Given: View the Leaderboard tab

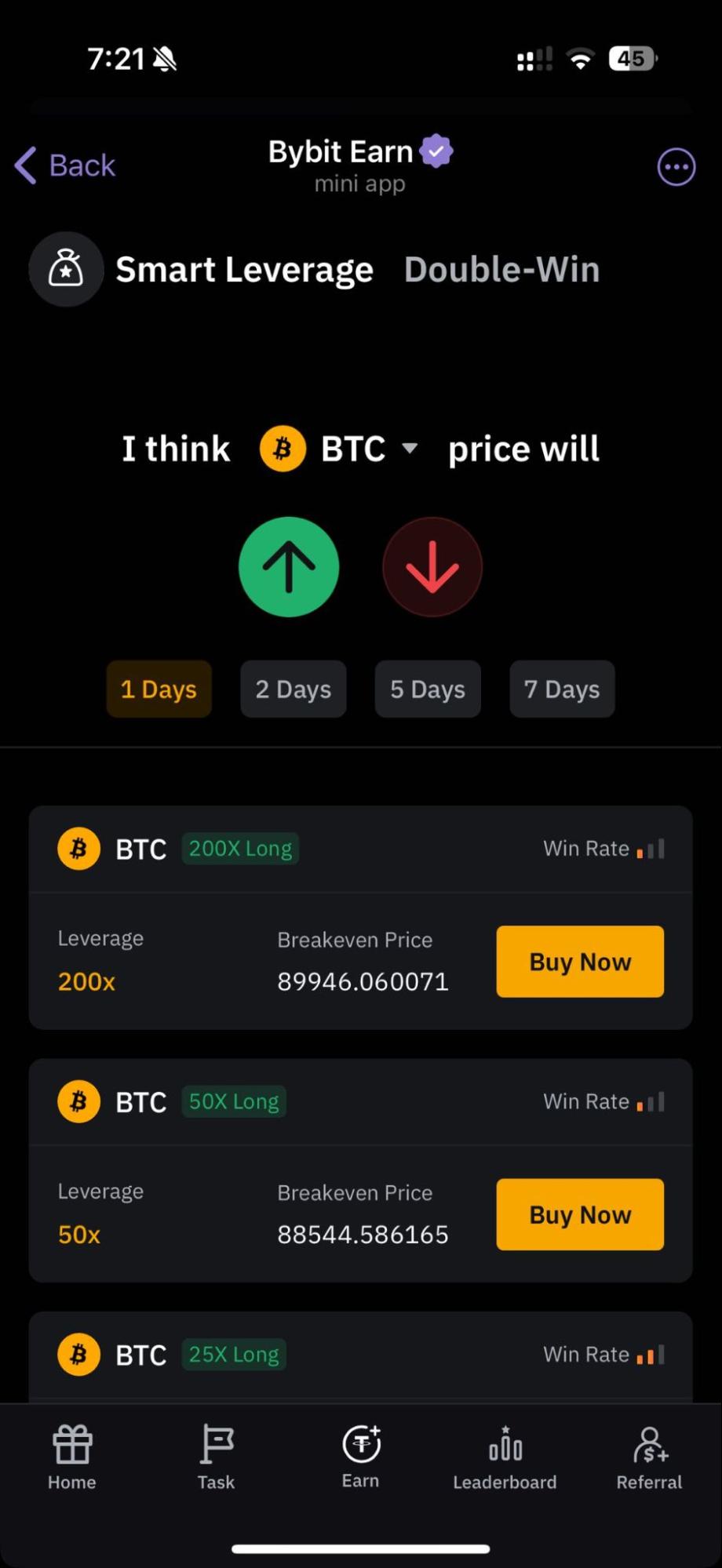Looking at the screenshot, I should (505, 1457).
